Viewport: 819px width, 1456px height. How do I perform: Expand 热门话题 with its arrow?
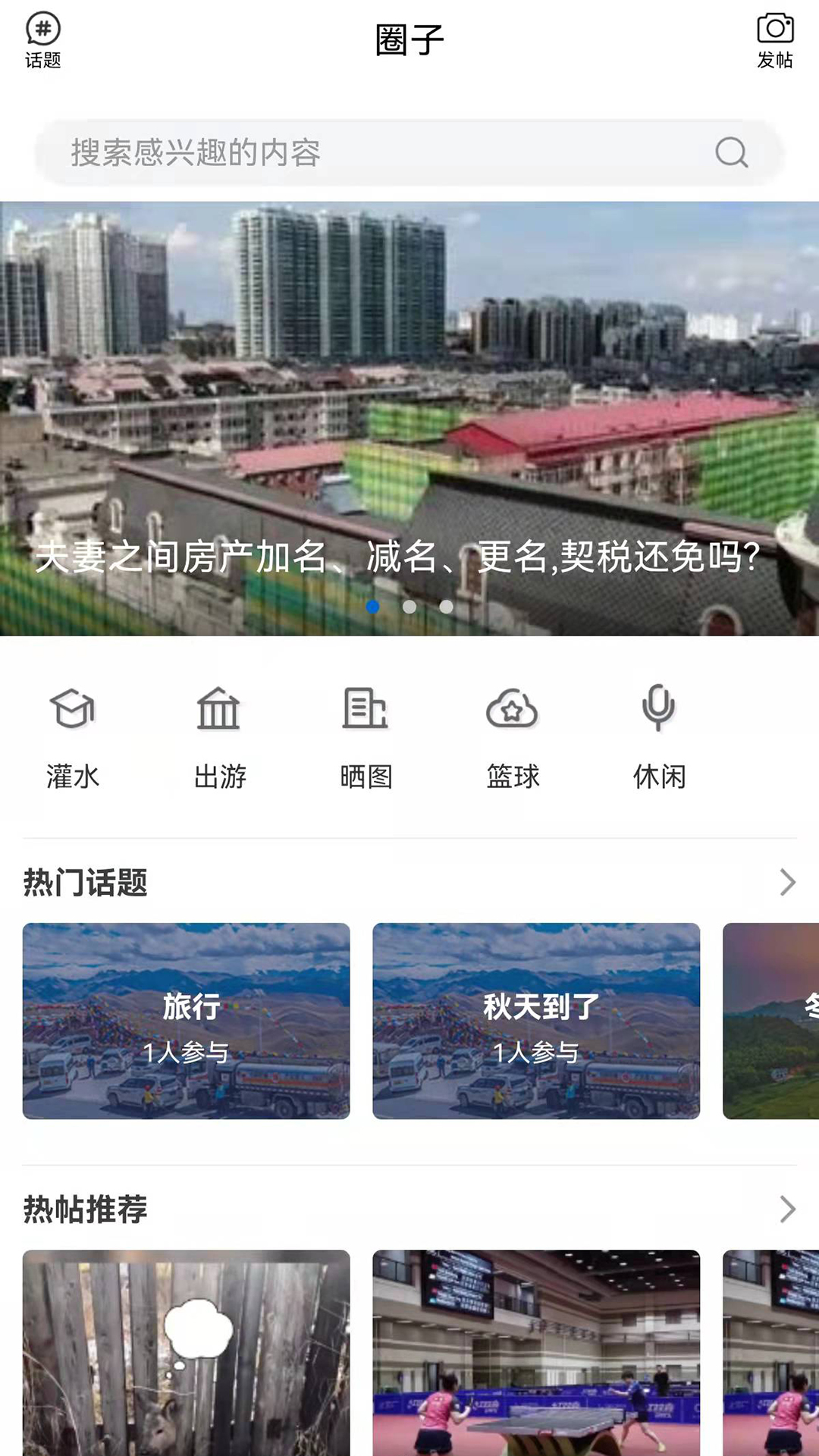(x=787, y=882)
